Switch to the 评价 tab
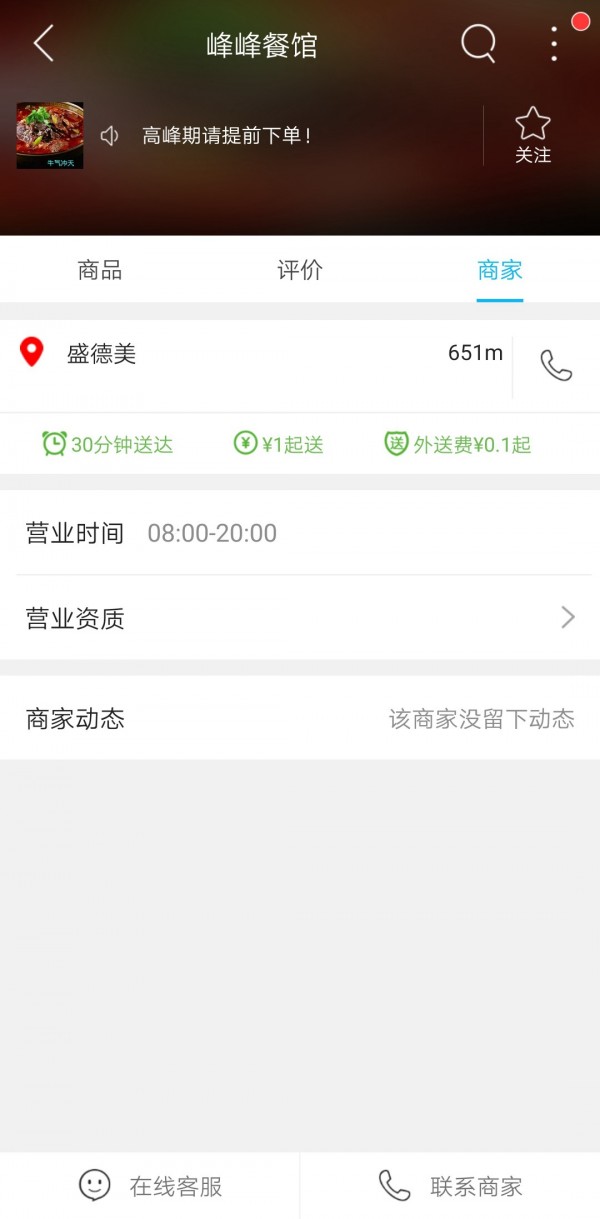Screen dimensions: 600x1219 click(300, 270)
